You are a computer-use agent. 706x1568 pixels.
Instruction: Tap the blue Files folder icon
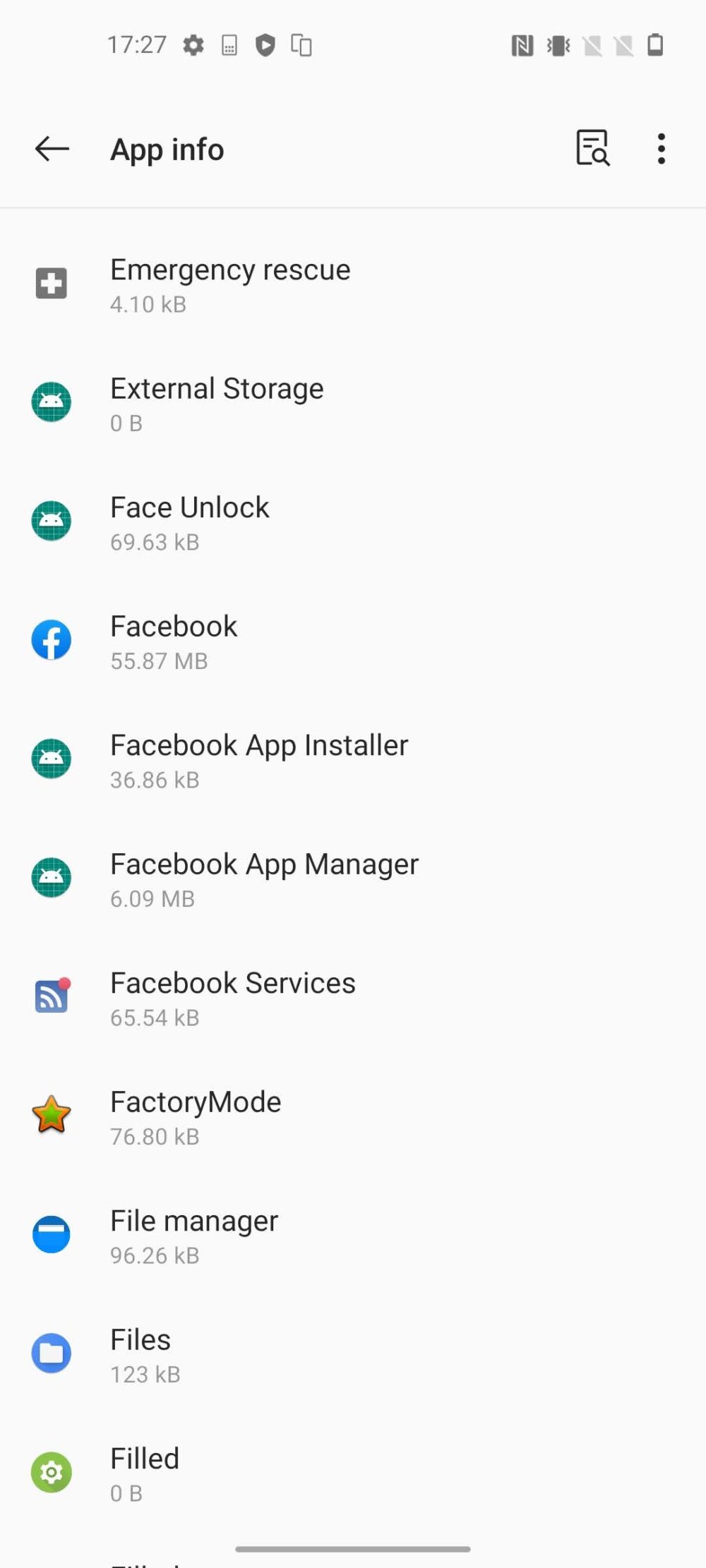[51, 1354]
